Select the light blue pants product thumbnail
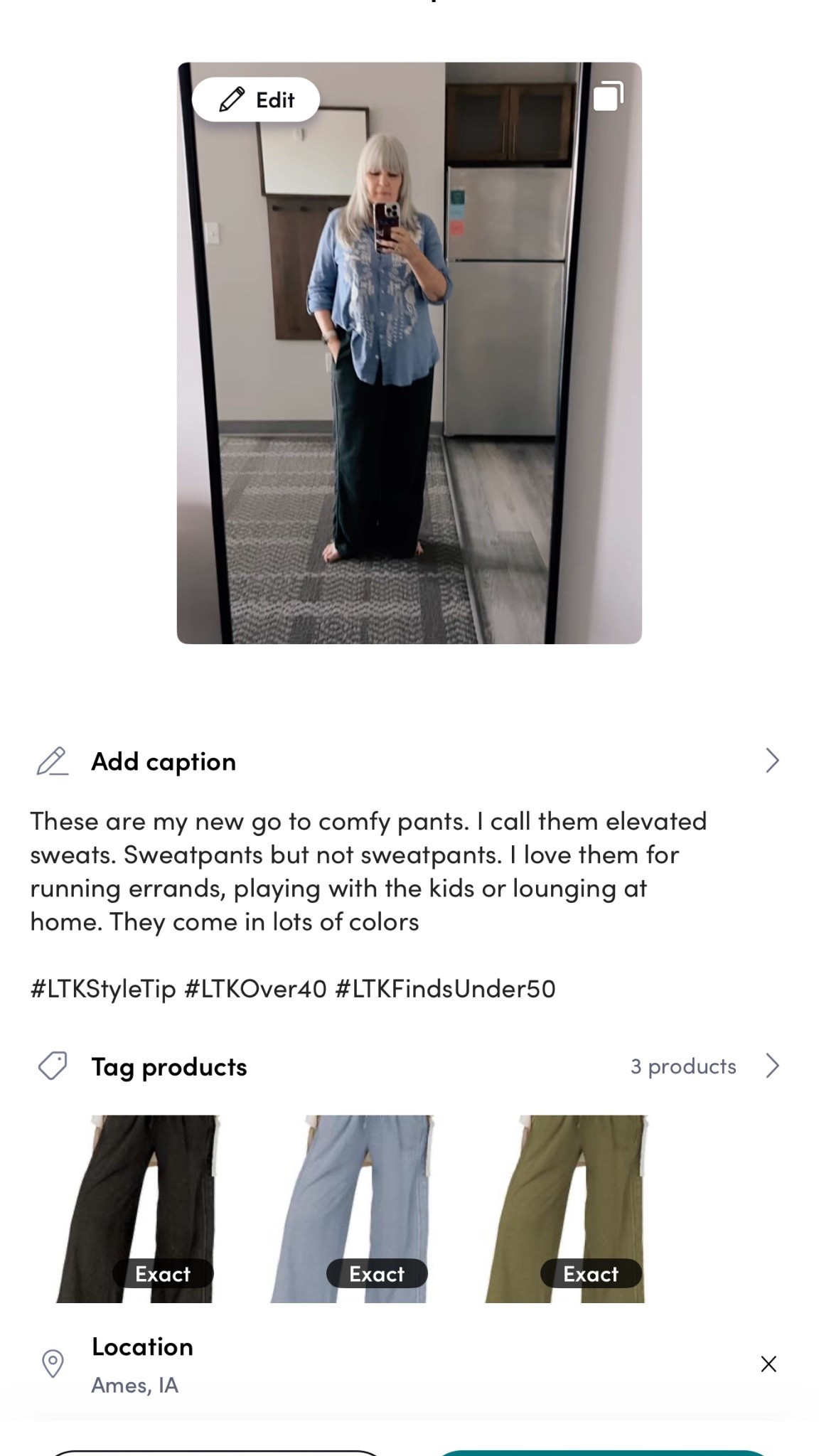 coord(351,1209)
